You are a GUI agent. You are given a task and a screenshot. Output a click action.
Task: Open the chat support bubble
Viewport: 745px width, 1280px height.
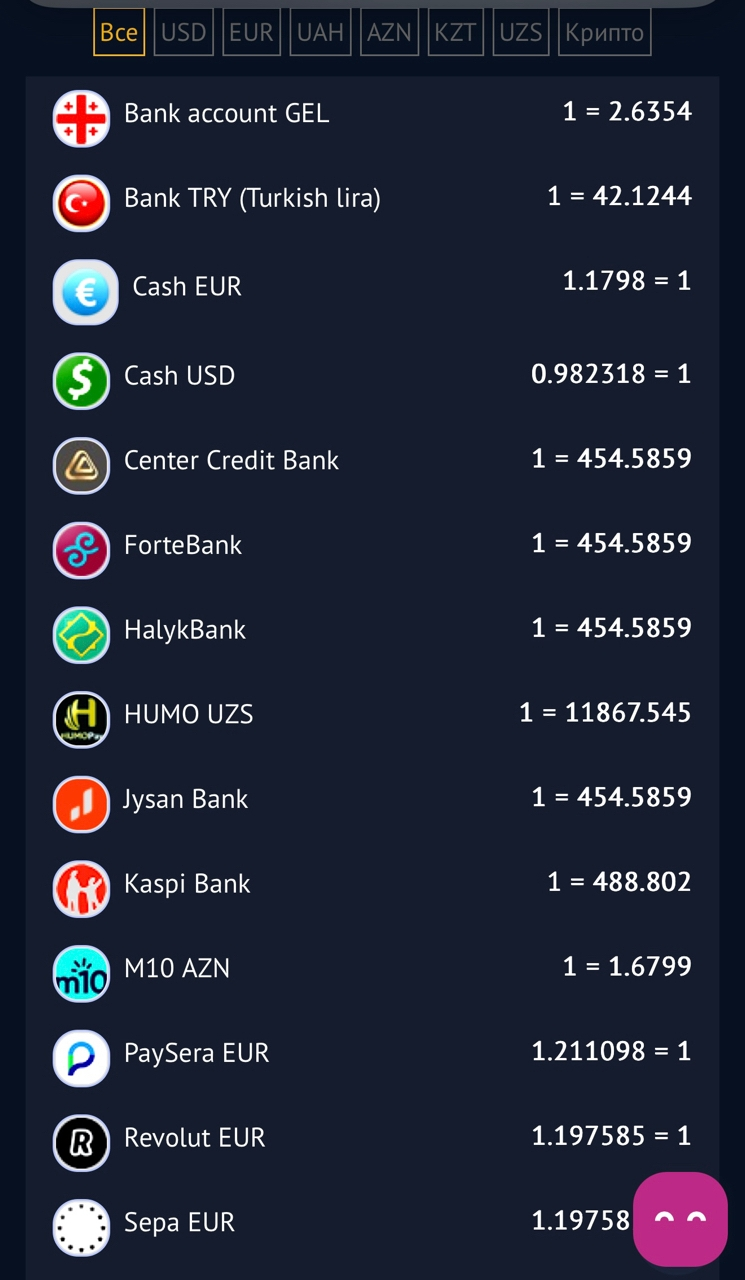click(x=680, y=1218)
